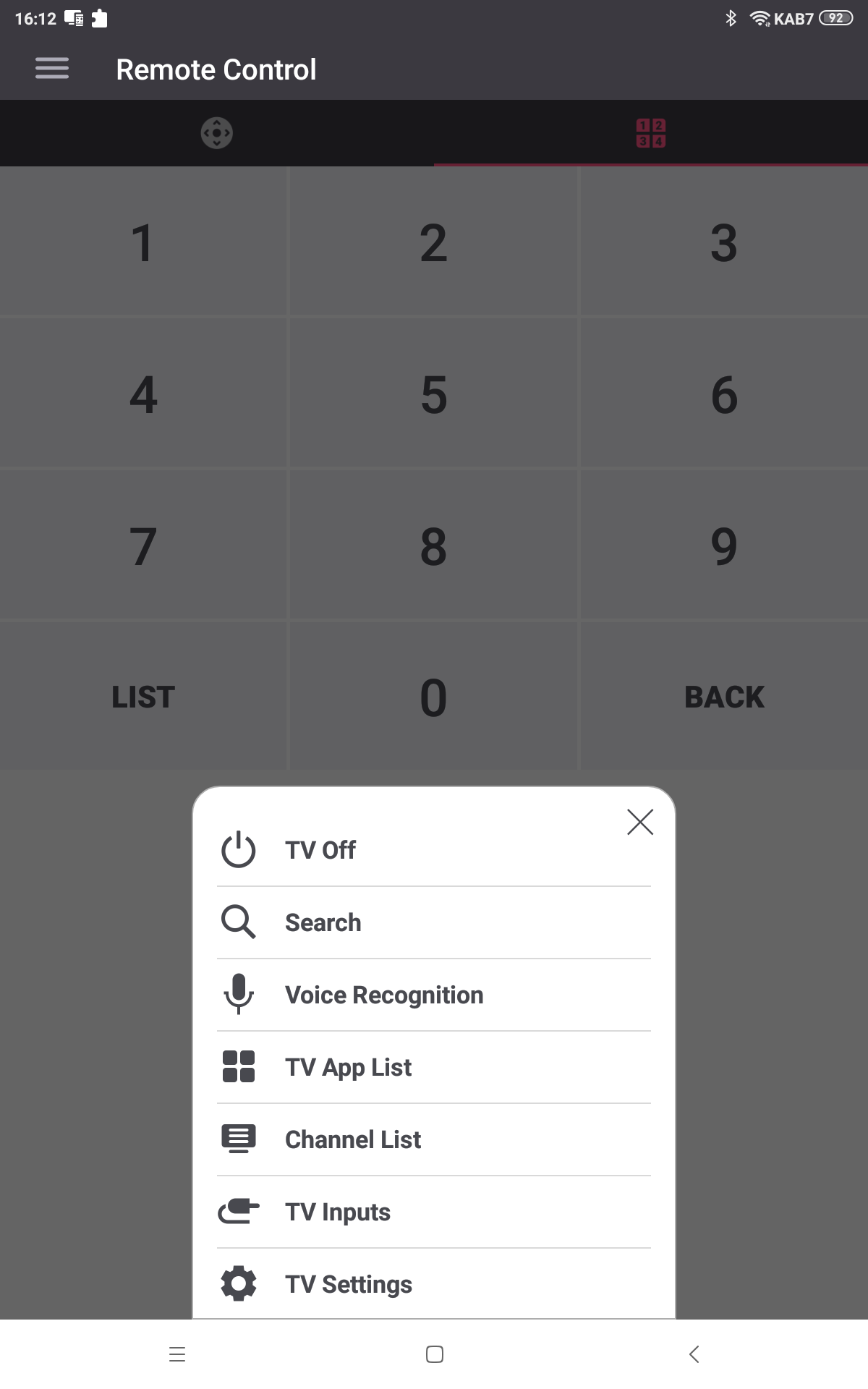Image resolution: width=868 pixels, height=1389 pixels.
Task: Go back using the system navigation arrow
Action: tap(694, 1354)
